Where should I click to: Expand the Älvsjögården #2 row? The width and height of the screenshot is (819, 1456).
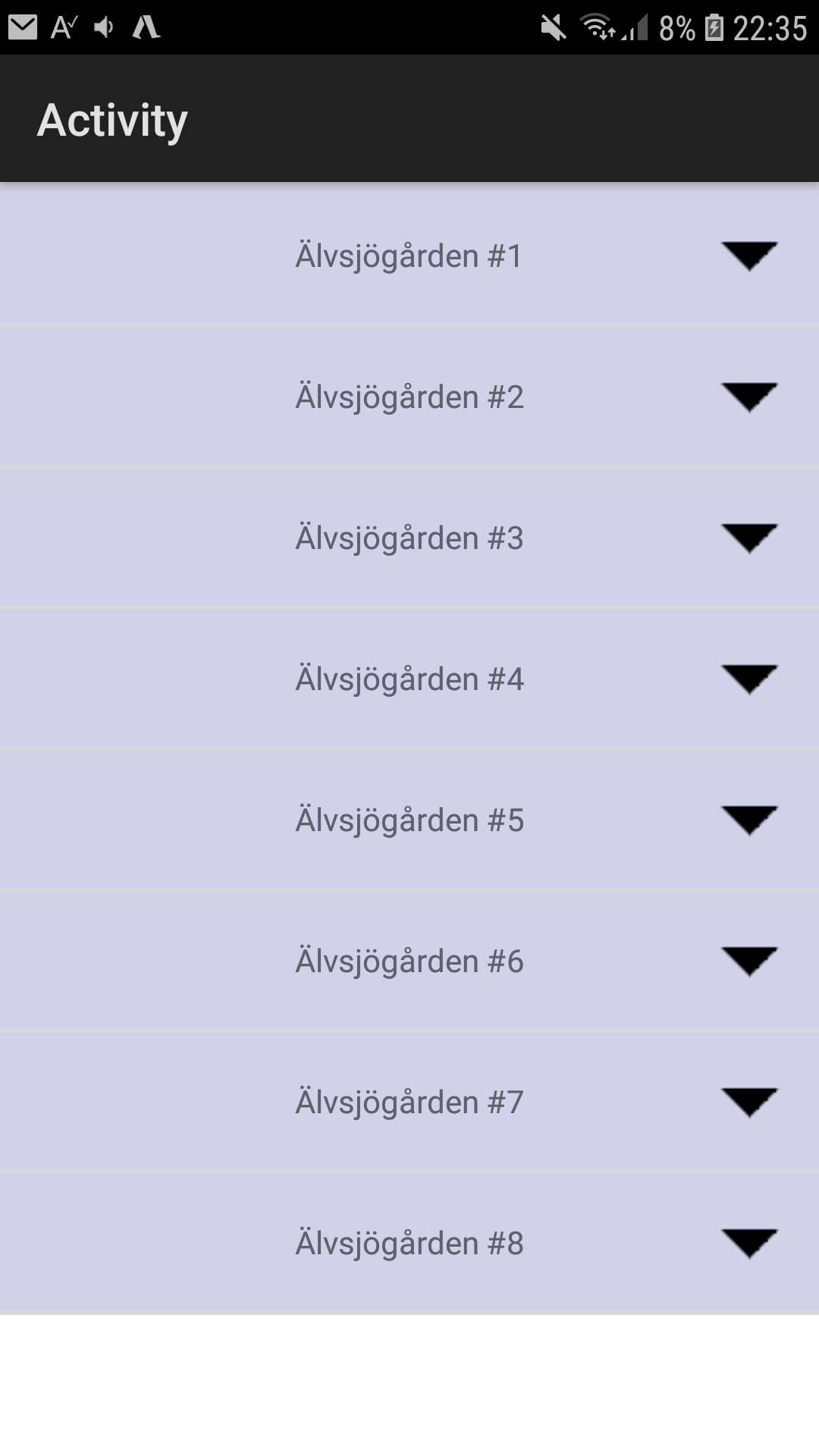749,397
